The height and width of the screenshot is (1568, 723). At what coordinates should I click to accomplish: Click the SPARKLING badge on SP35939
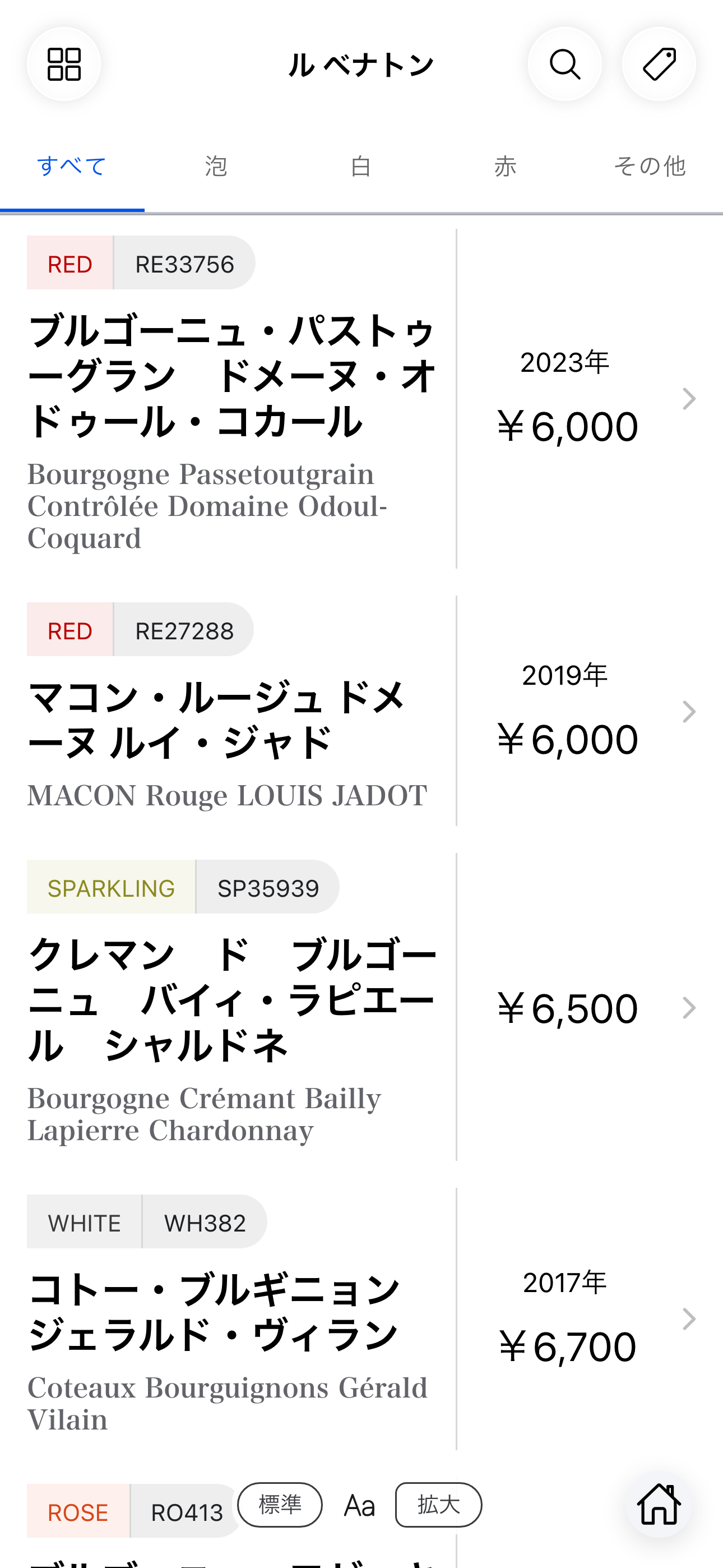coord(111,888)
